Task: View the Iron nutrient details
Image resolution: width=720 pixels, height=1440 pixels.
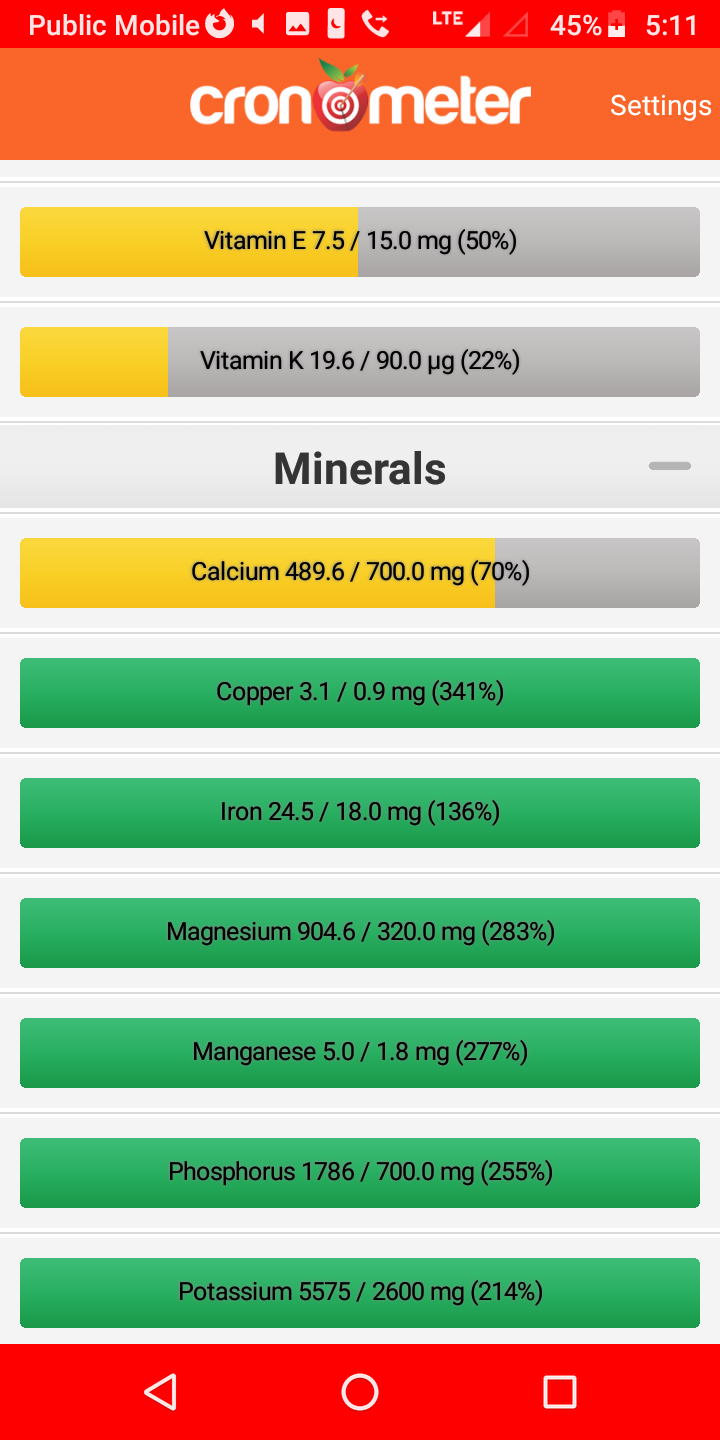Action: (360, 812)
